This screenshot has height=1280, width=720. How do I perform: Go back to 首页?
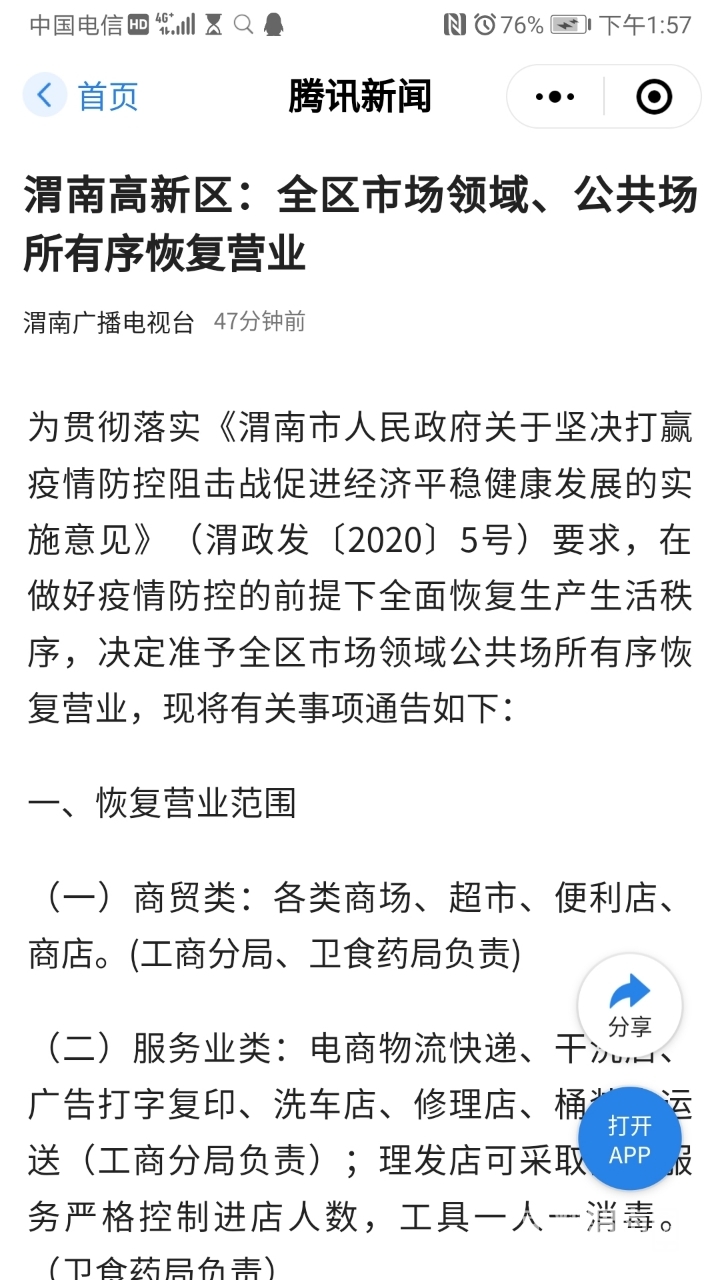pyautogui.click(x=82, y=96)
